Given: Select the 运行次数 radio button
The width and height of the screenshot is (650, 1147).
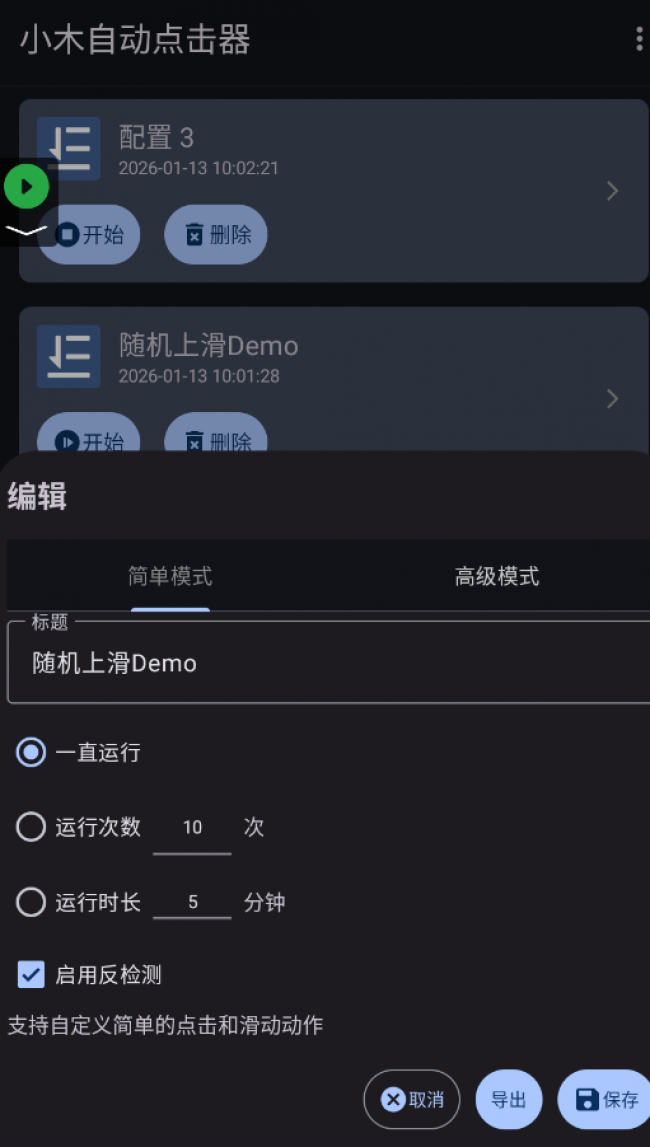Looking at the screenshot, I should tap(31, 827).
